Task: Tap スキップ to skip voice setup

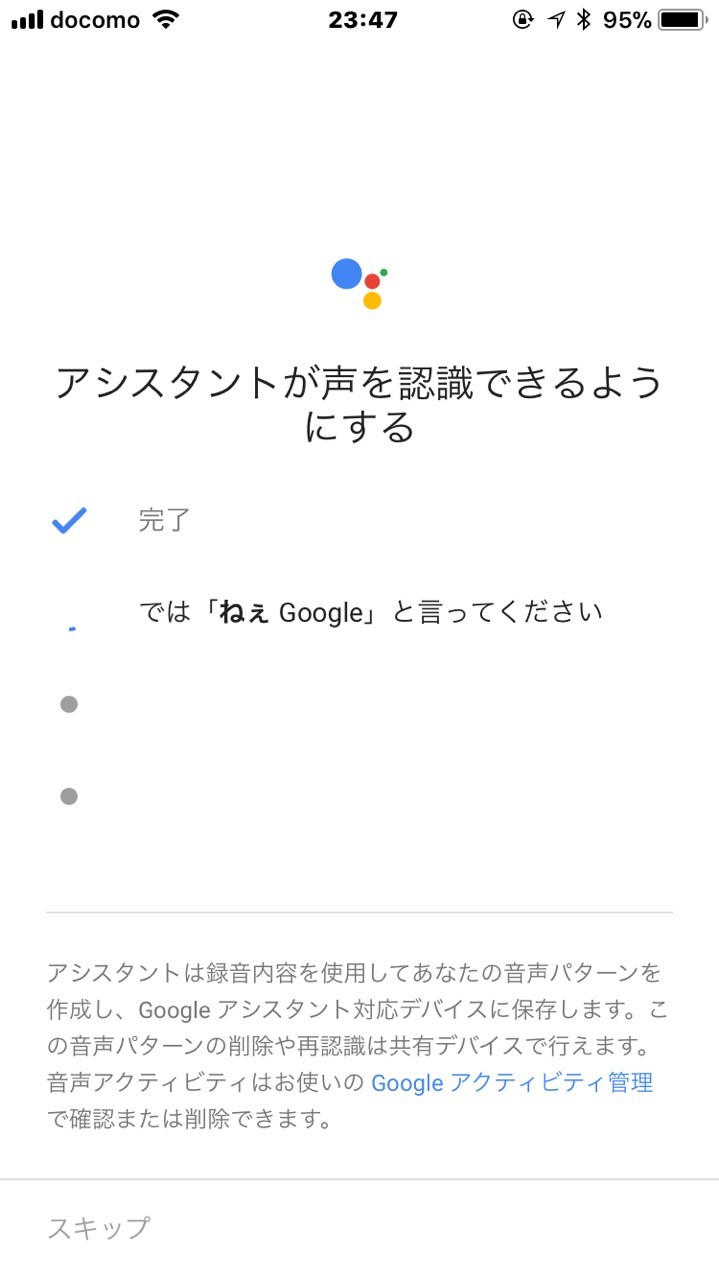Action: click(99, 1227)
